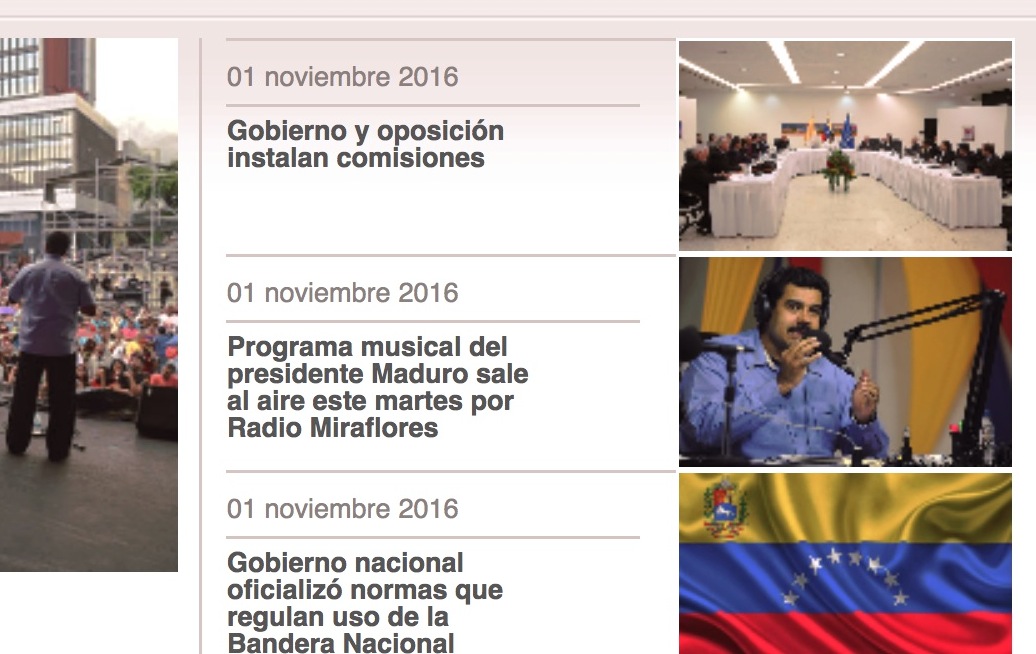Open the meeting room photo thumbnail

[845, 145]
